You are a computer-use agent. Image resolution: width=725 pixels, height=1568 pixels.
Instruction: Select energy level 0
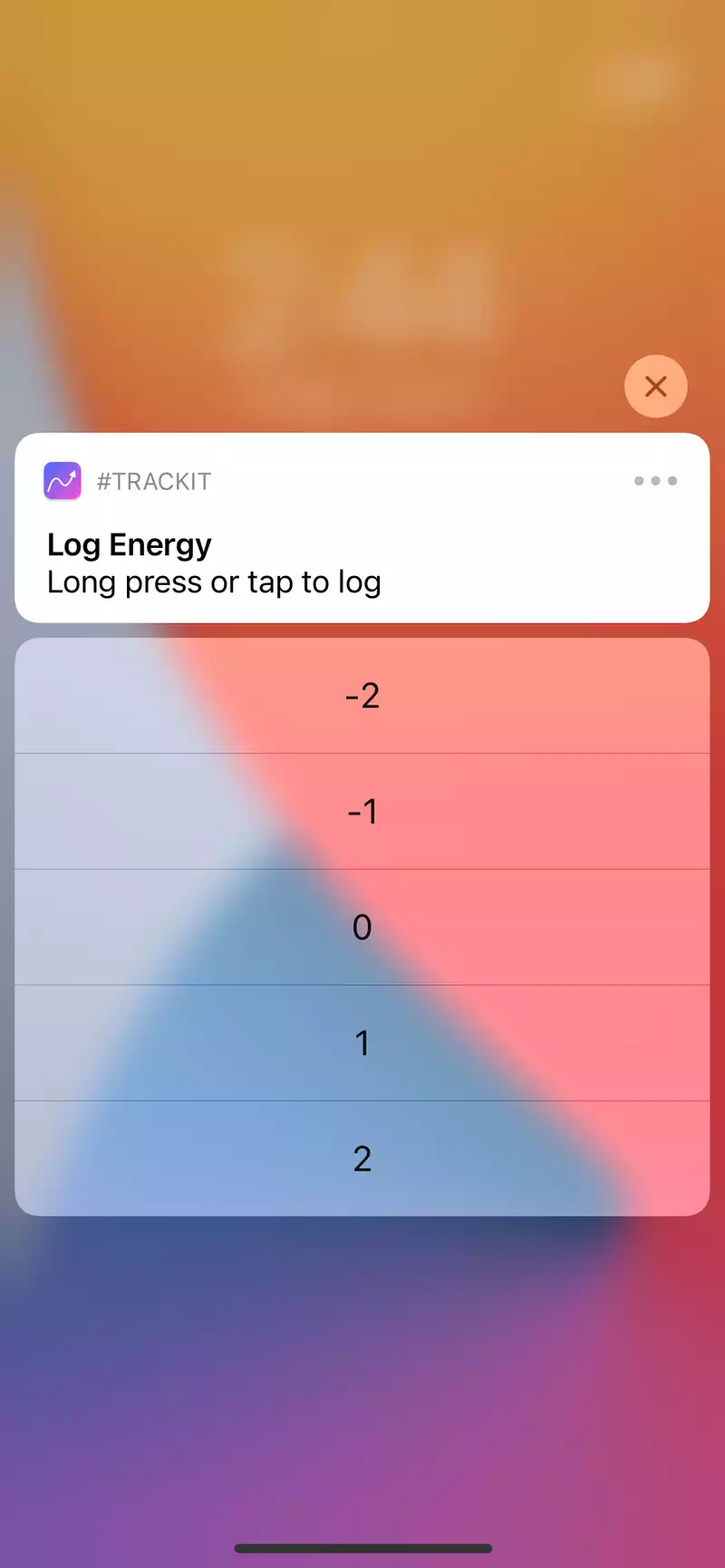coord(362,928)
